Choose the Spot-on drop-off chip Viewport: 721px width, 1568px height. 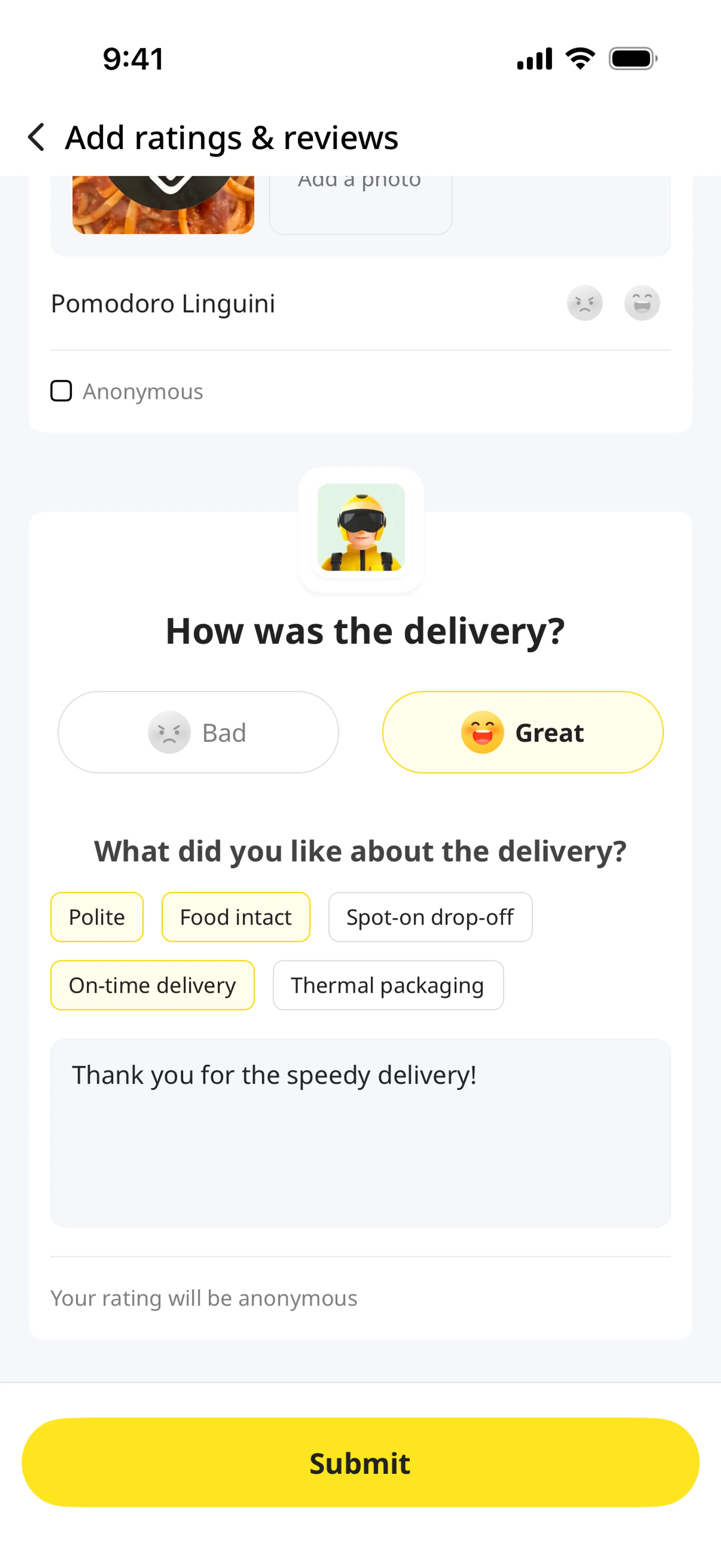tap(430, 917)
